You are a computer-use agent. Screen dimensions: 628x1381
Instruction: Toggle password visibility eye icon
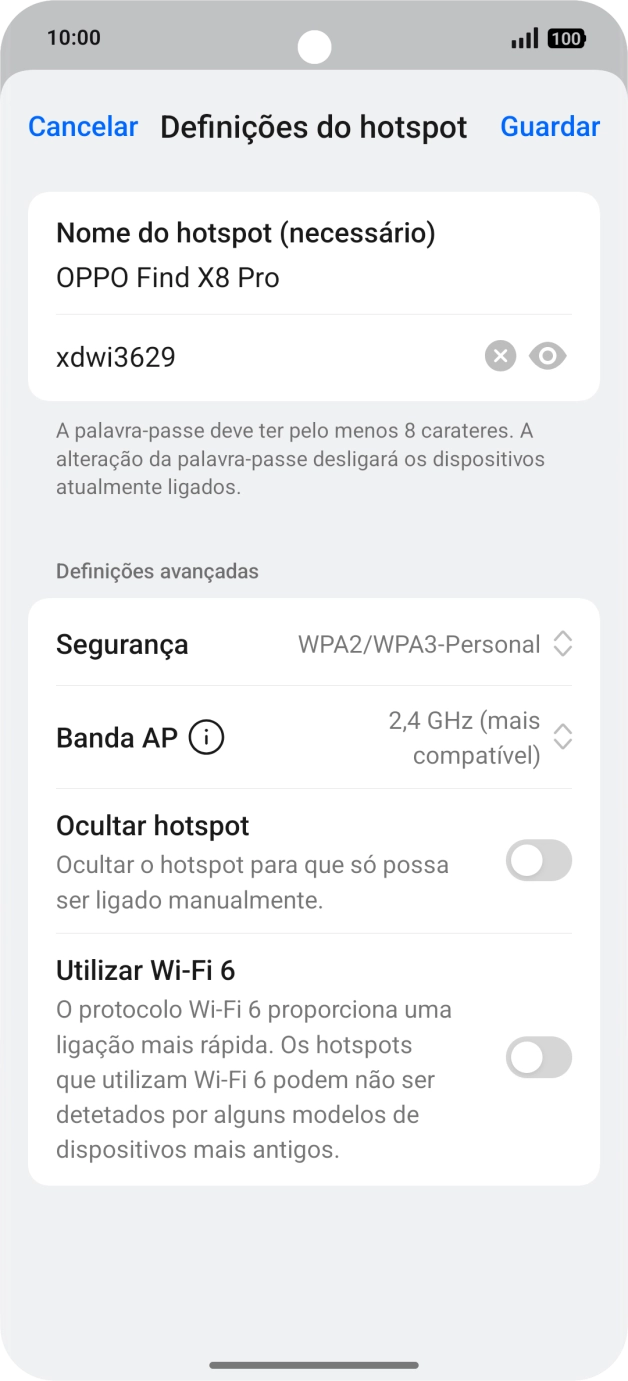click(548, 356)
